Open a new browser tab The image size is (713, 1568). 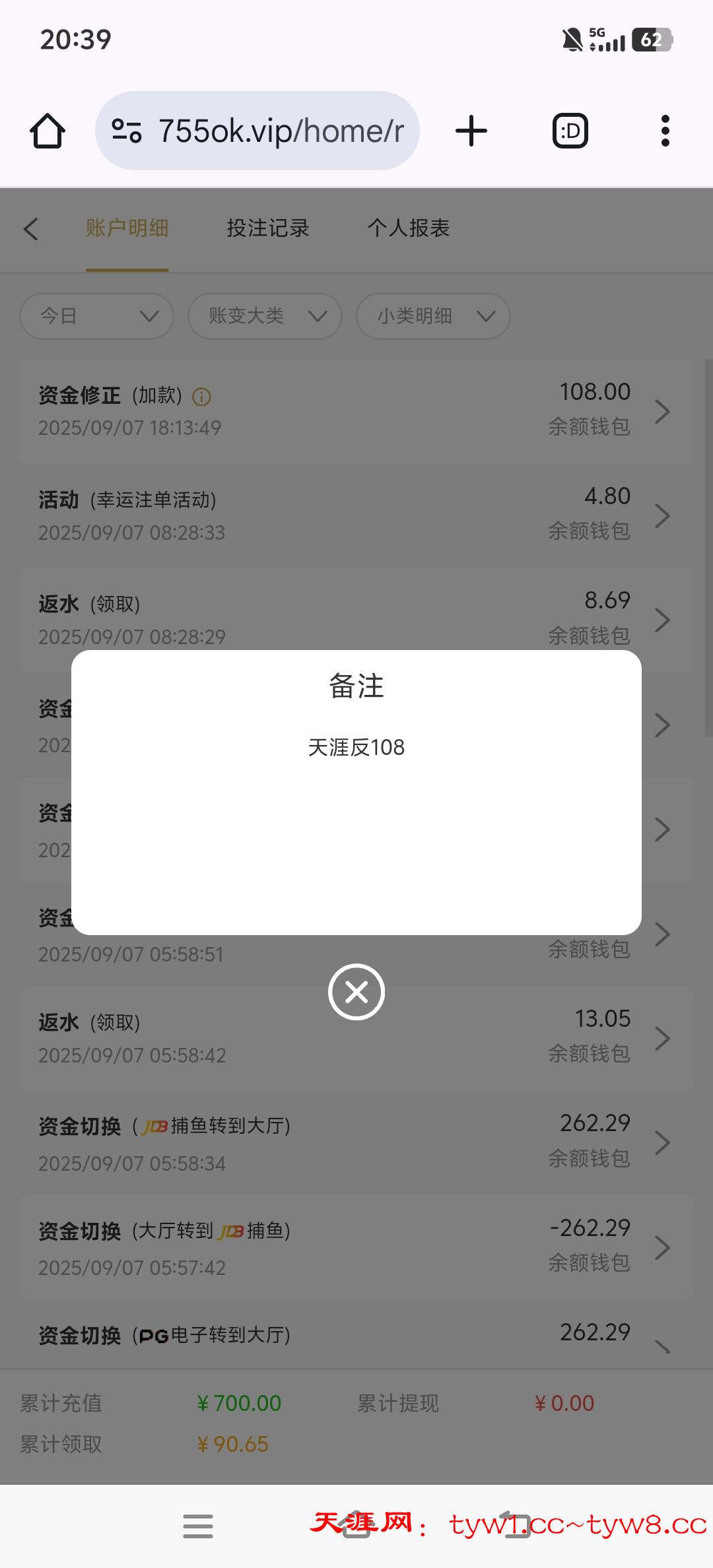point(471,131)
